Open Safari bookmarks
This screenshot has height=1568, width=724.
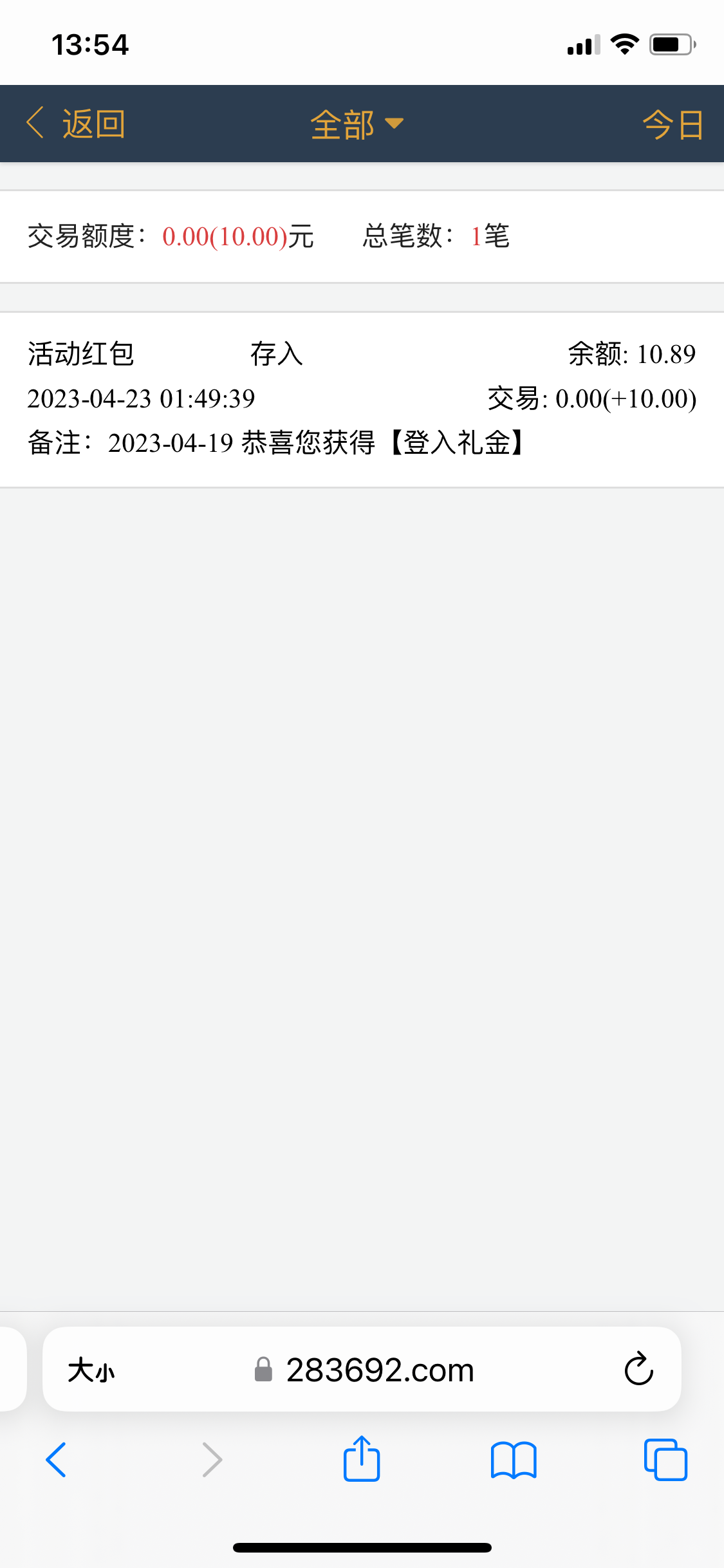[x=513, y=1460]
